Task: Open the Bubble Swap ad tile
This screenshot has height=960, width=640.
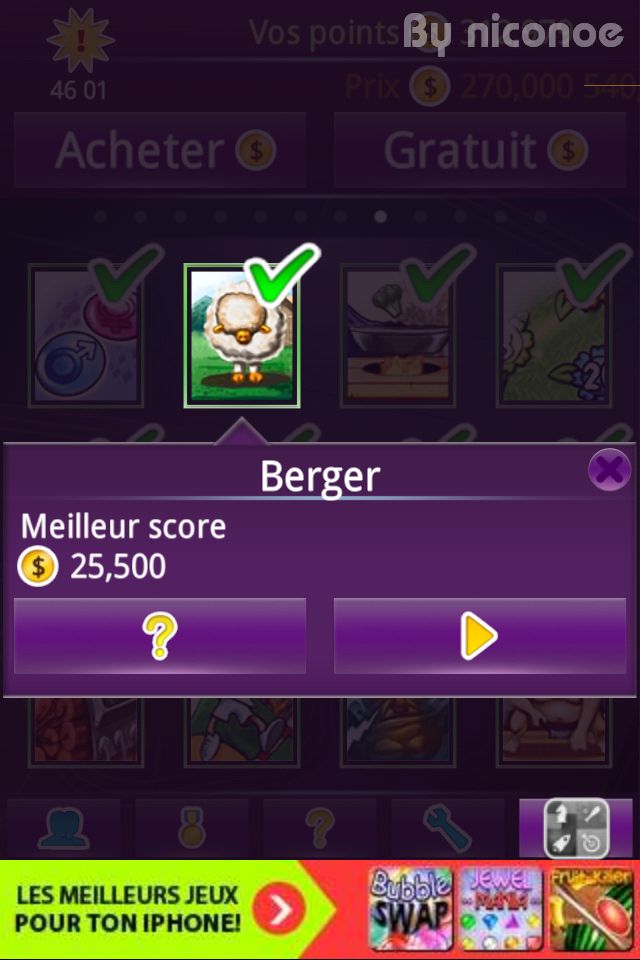Action: coord(410,909)
